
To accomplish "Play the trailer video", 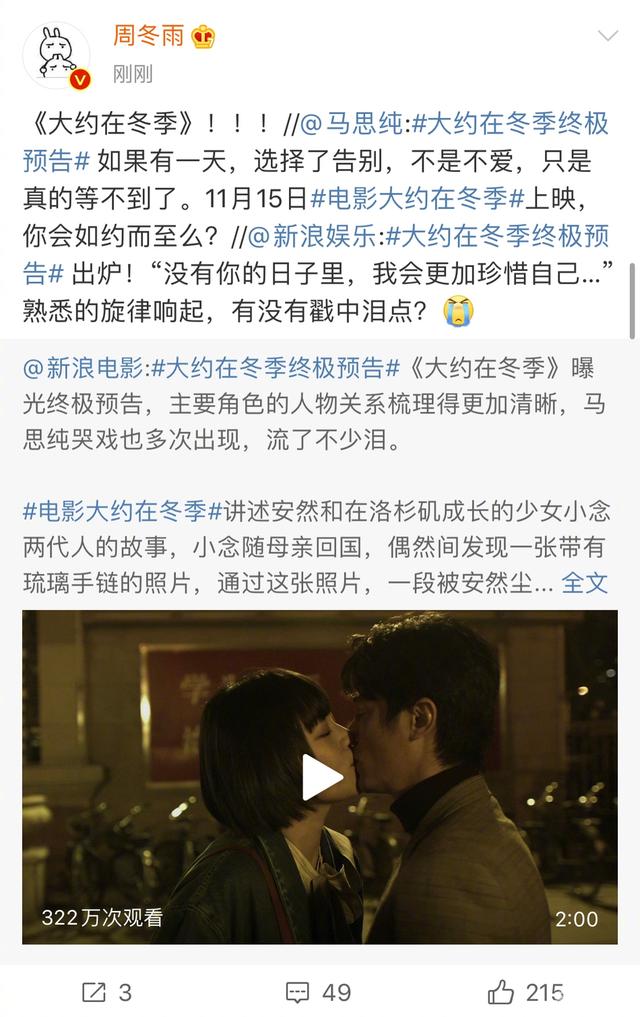I will [320, 776].
